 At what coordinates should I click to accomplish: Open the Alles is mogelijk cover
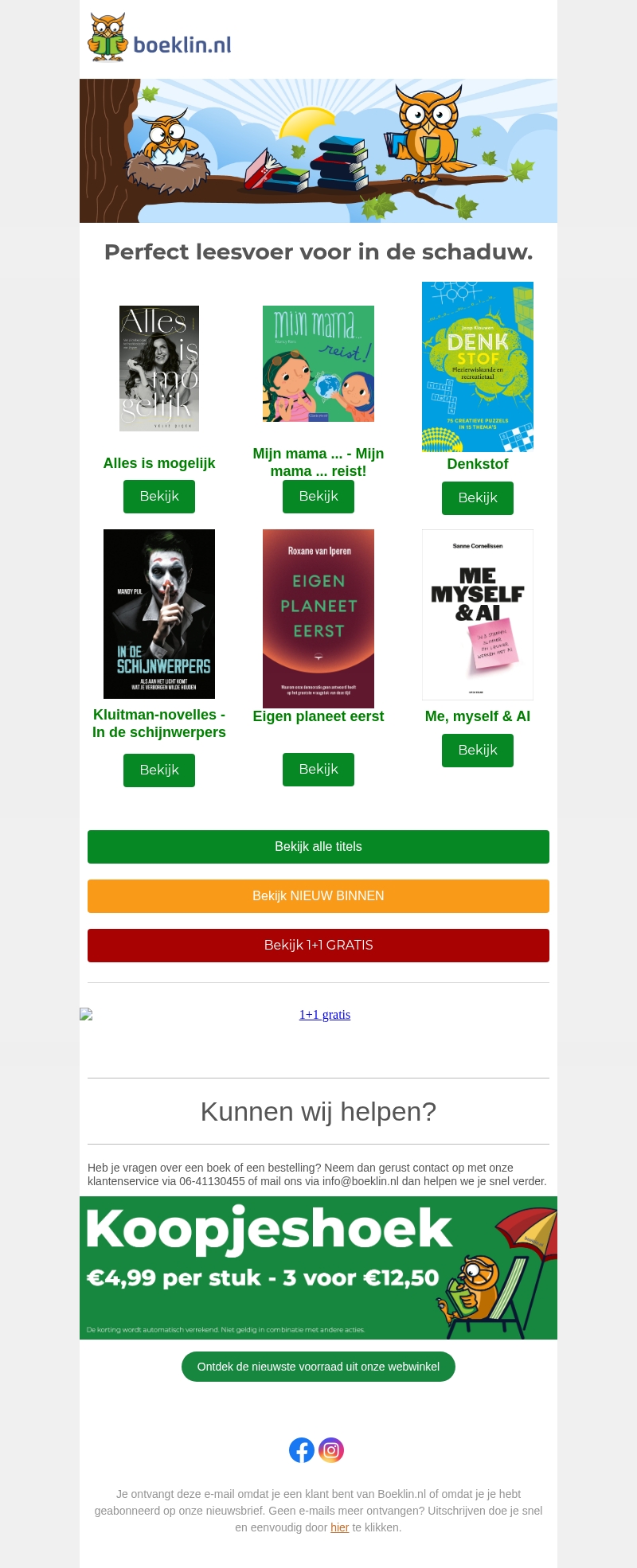tap(159, 369)
